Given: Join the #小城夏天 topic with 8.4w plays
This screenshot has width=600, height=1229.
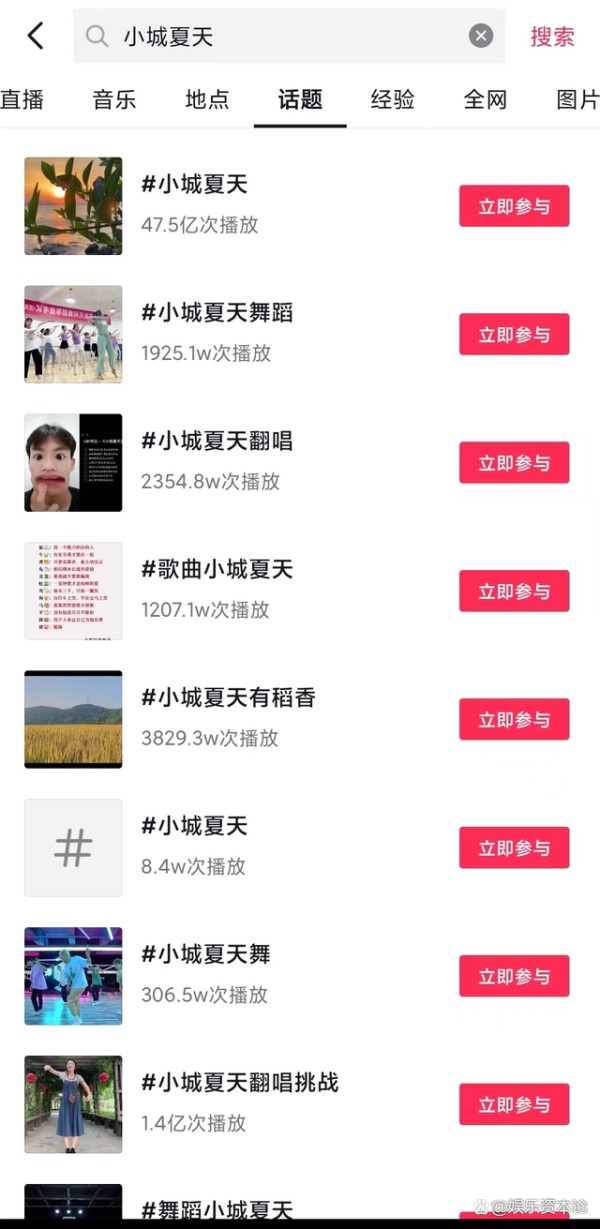Looking at the screenshot, I should tap(514, 848).
